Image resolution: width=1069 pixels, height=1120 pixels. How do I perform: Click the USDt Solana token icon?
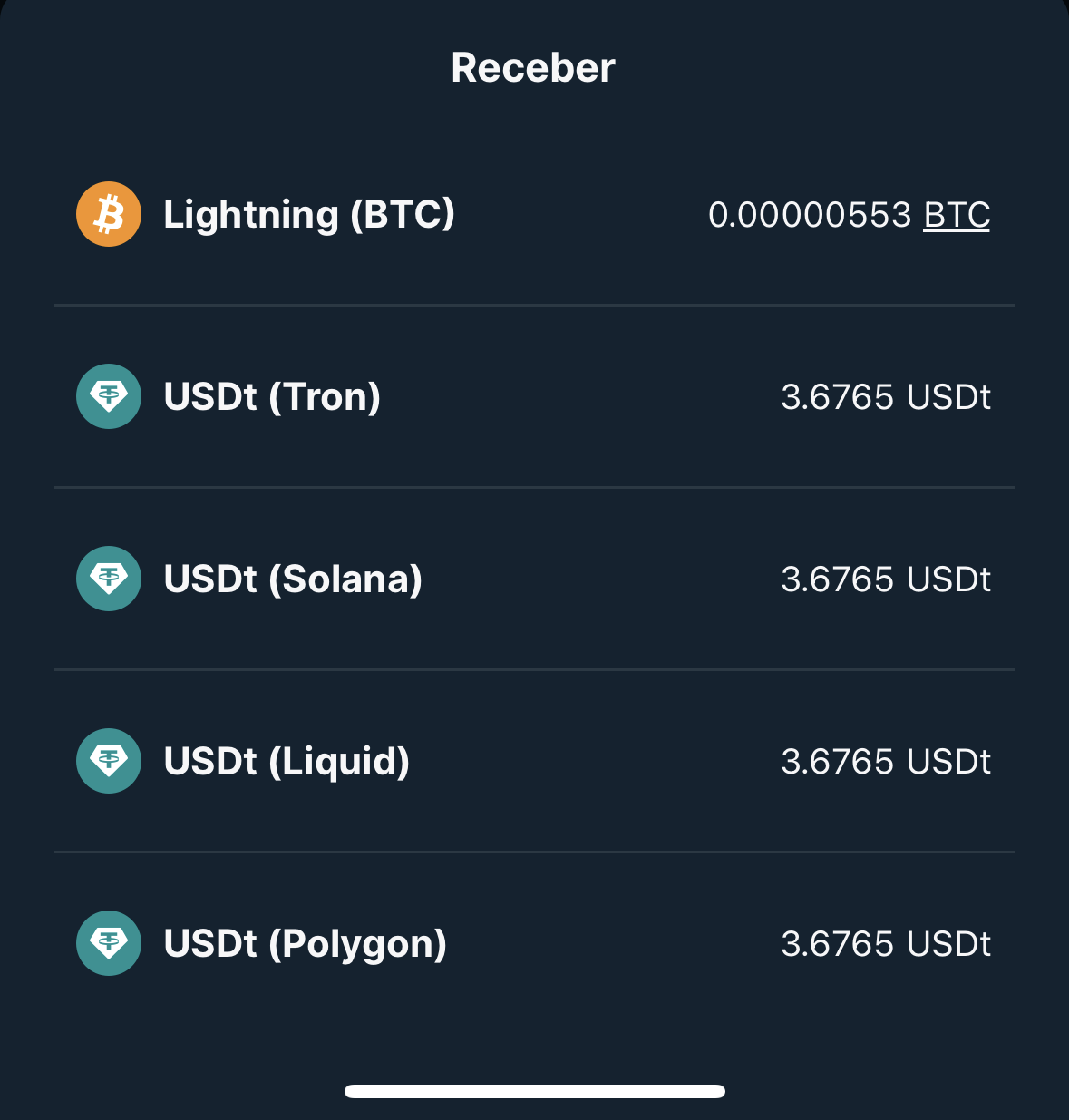pyautogui.click(x=108, y=579)
